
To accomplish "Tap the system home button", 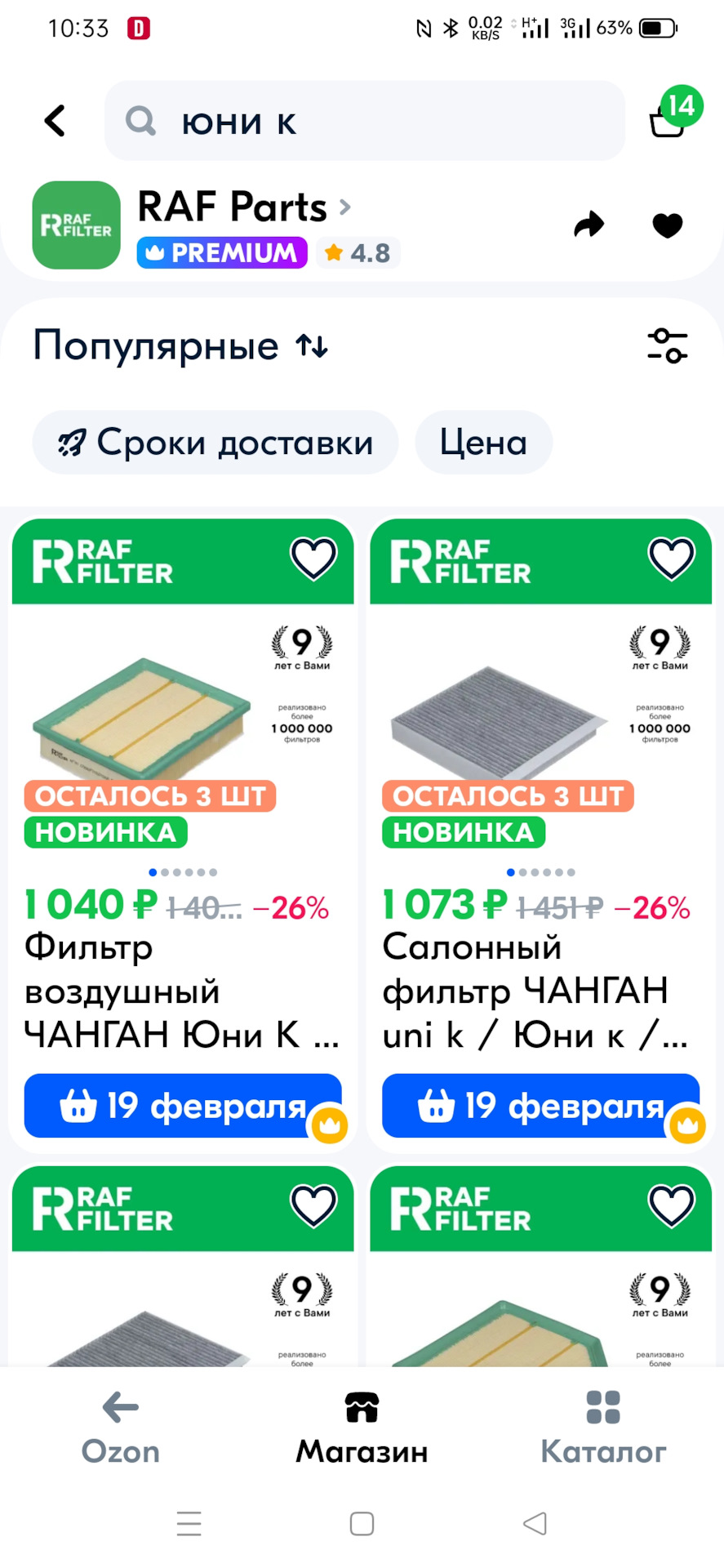I will click(x=362, y=1524).
